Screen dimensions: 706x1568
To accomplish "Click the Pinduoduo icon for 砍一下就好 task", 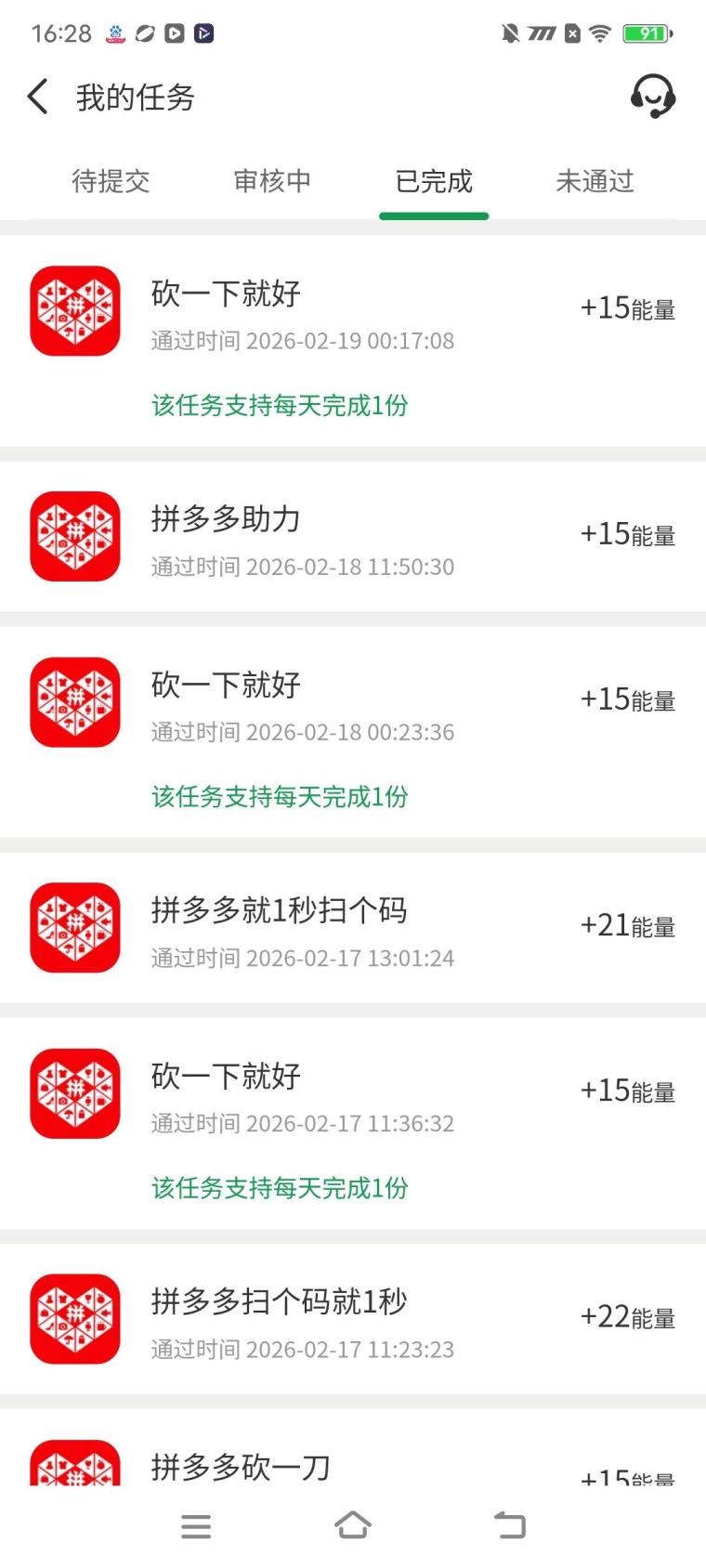I will 75,311.
